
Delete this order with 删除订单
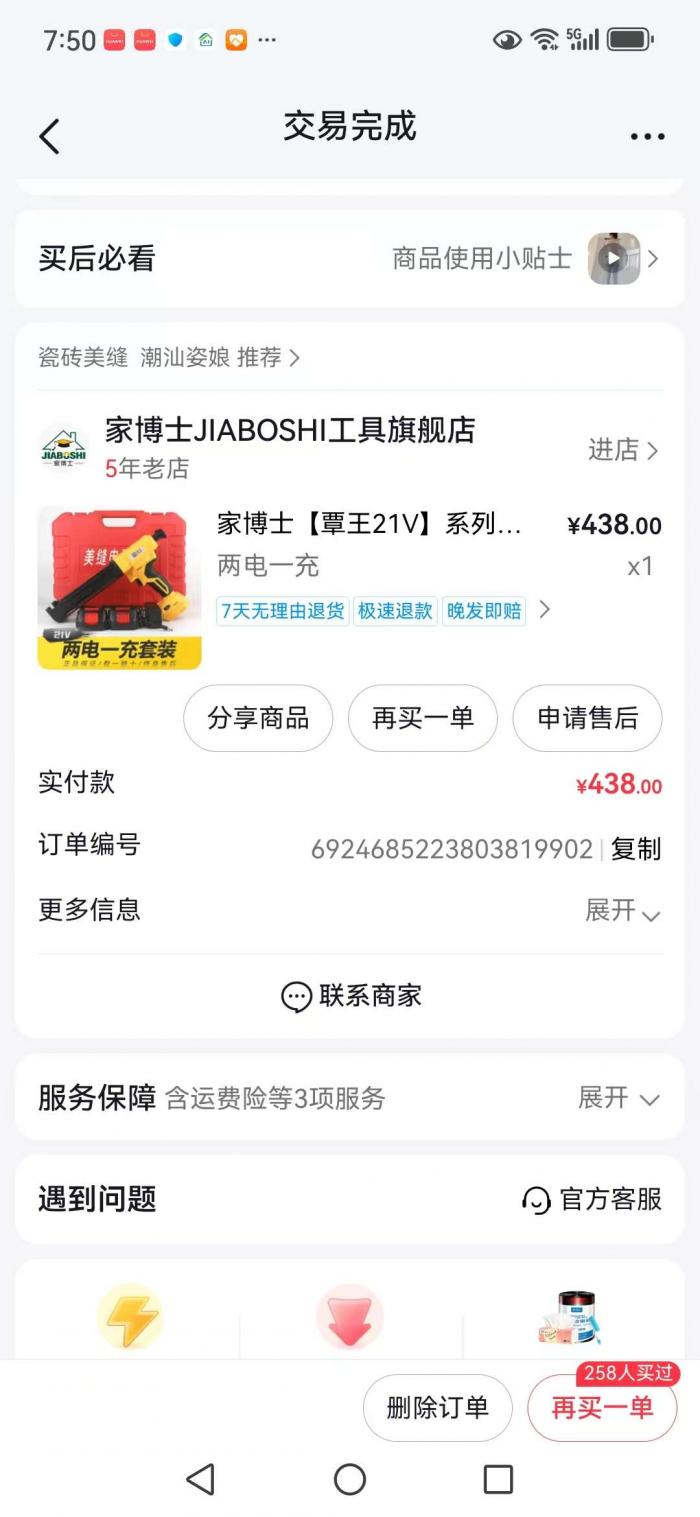(438, 1408)
